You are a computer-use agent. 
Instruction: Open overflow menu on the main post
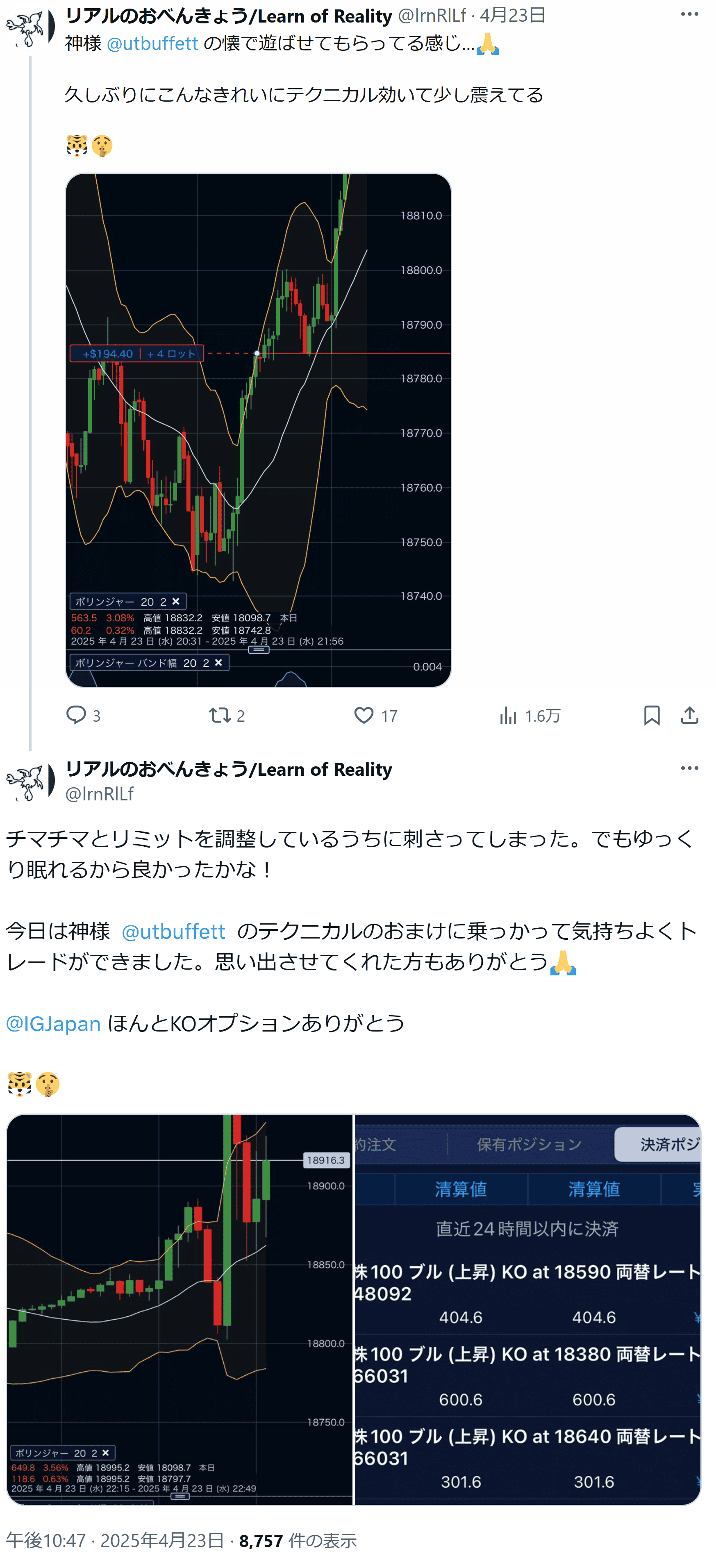pos(689,768)
